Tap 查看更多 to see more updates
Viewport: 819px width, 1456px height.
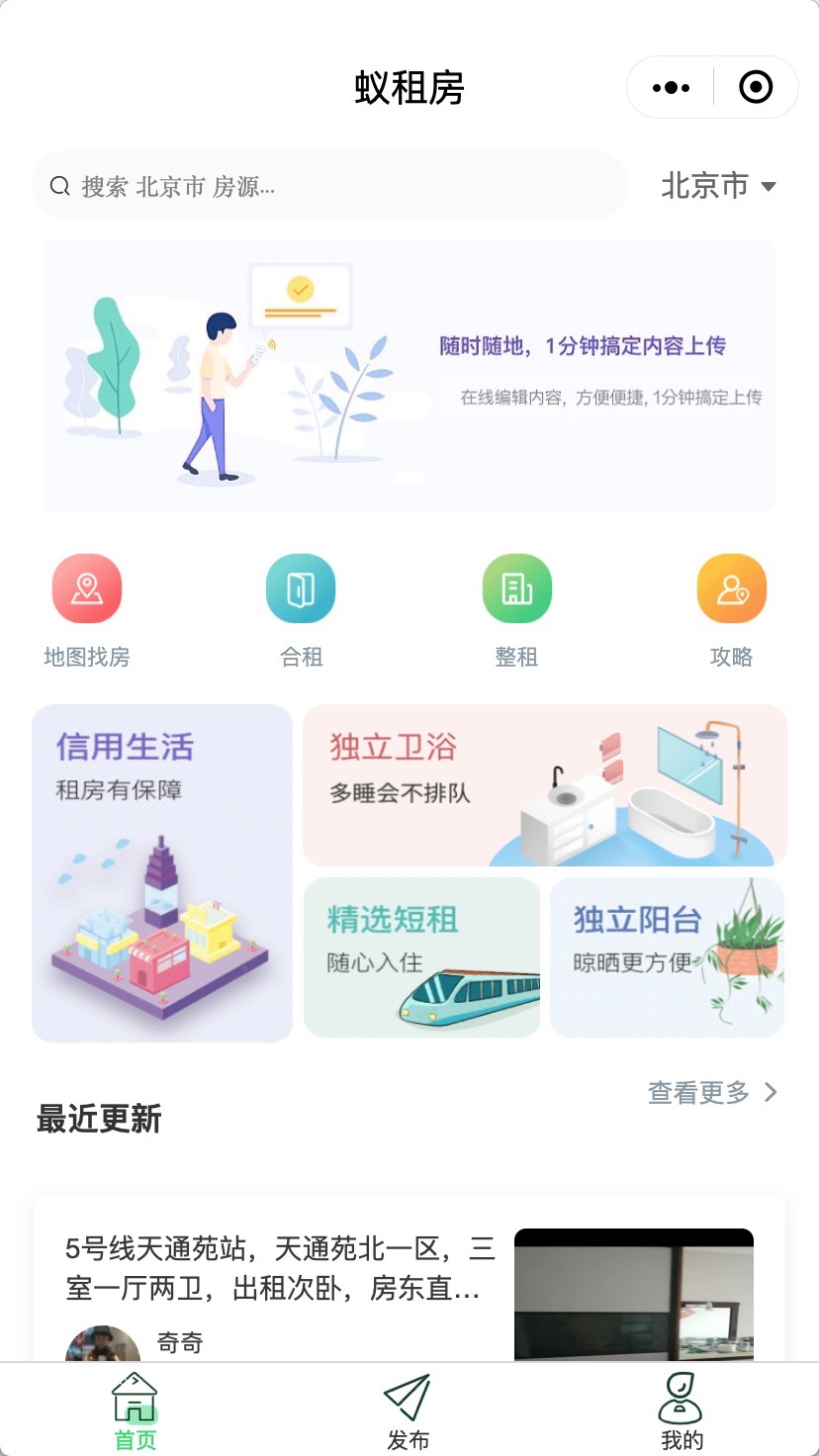point(712,1092)
